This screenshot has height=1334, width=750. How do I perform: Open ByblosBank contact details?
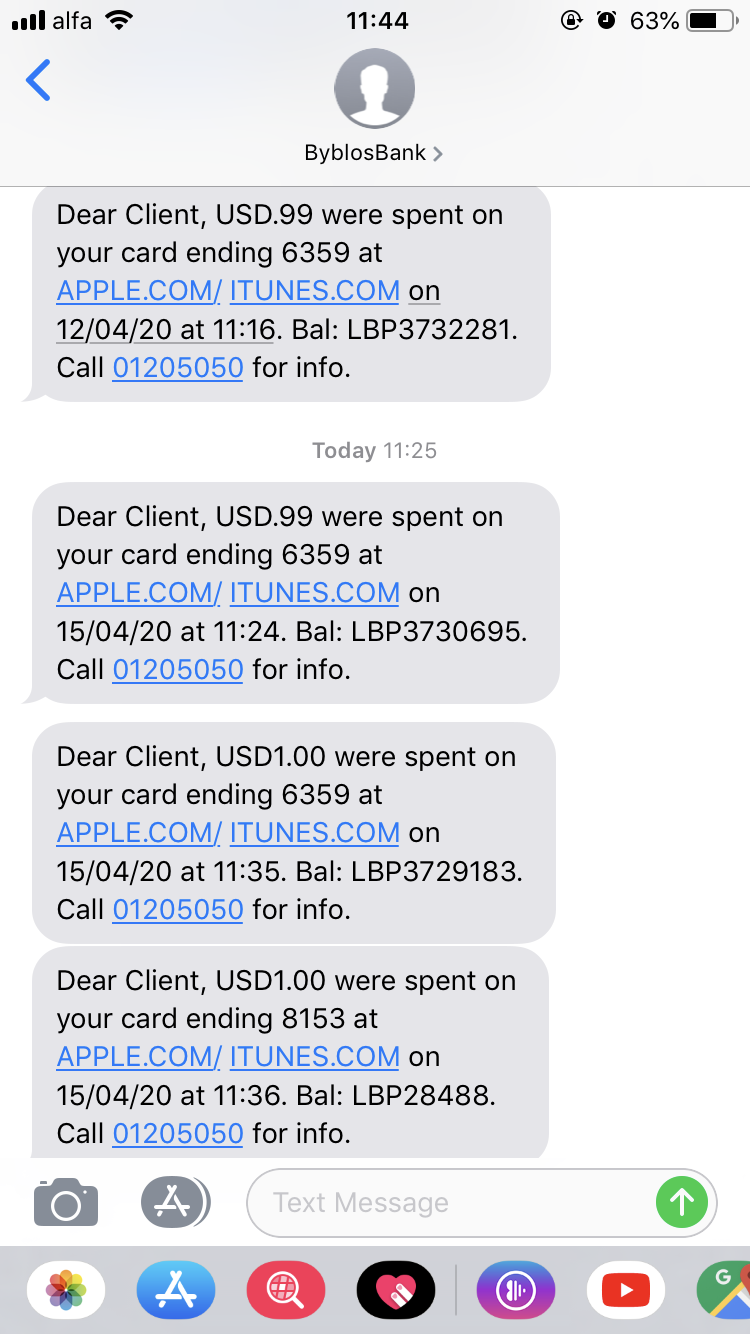click(x=374, y=153)
